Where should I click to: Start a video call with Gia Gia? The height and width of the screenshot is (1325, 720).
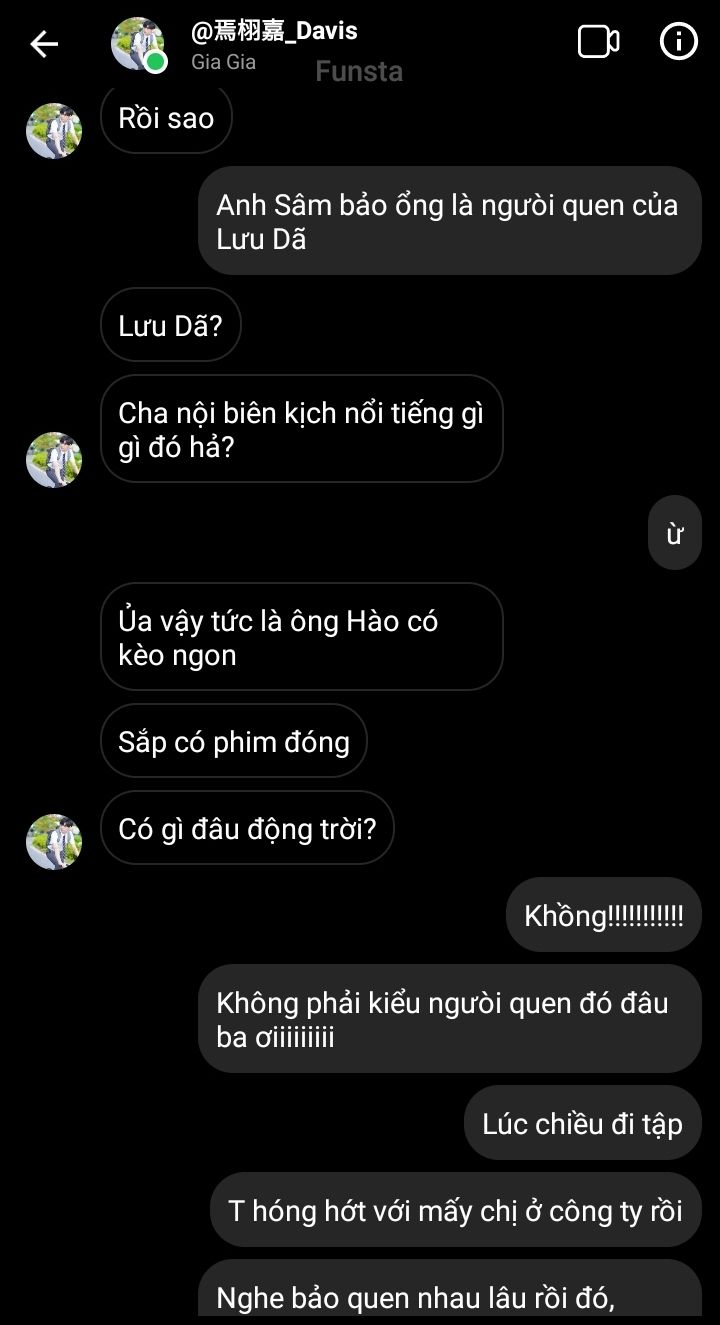click(x=598, y=42)
